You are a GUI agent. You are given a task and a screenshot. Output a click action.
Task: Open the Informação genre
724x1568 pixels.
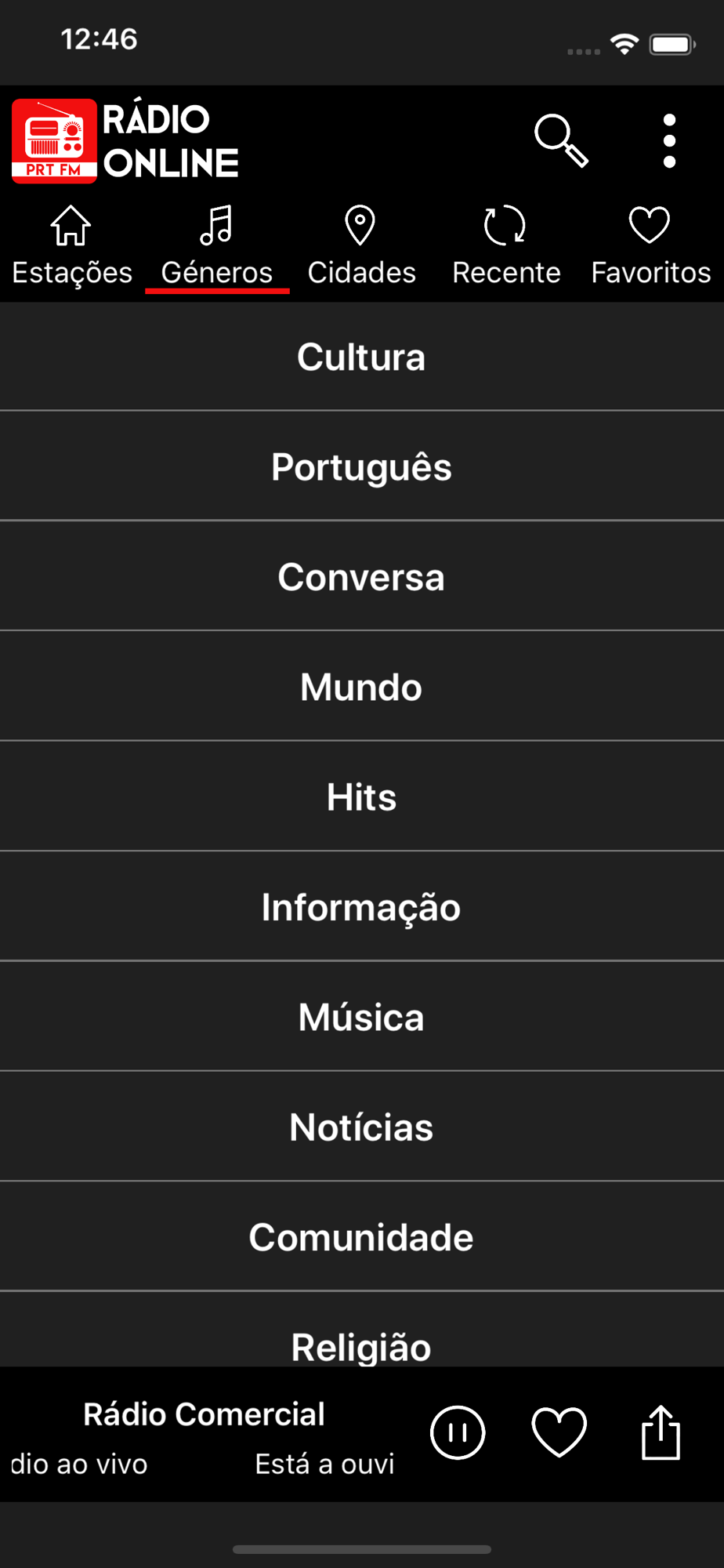coord(362,907)
